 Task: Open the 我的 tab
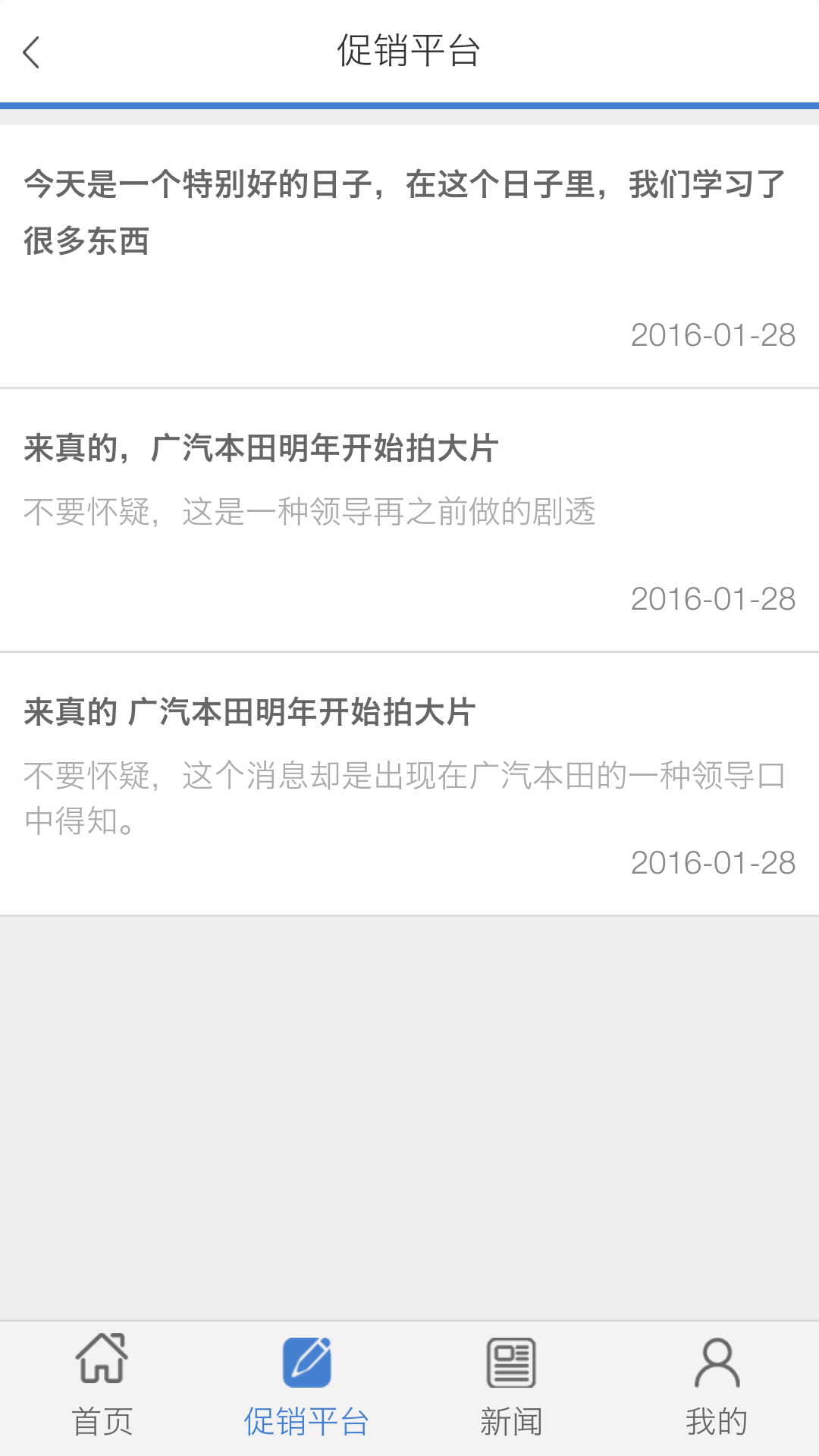point(717,1388)
